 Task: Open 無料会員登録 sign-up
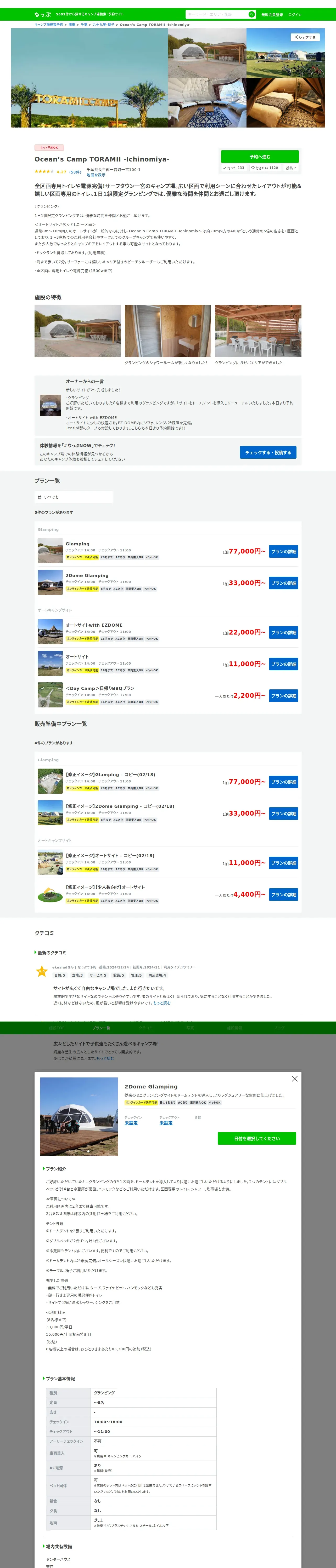click(x=272, y=15)
